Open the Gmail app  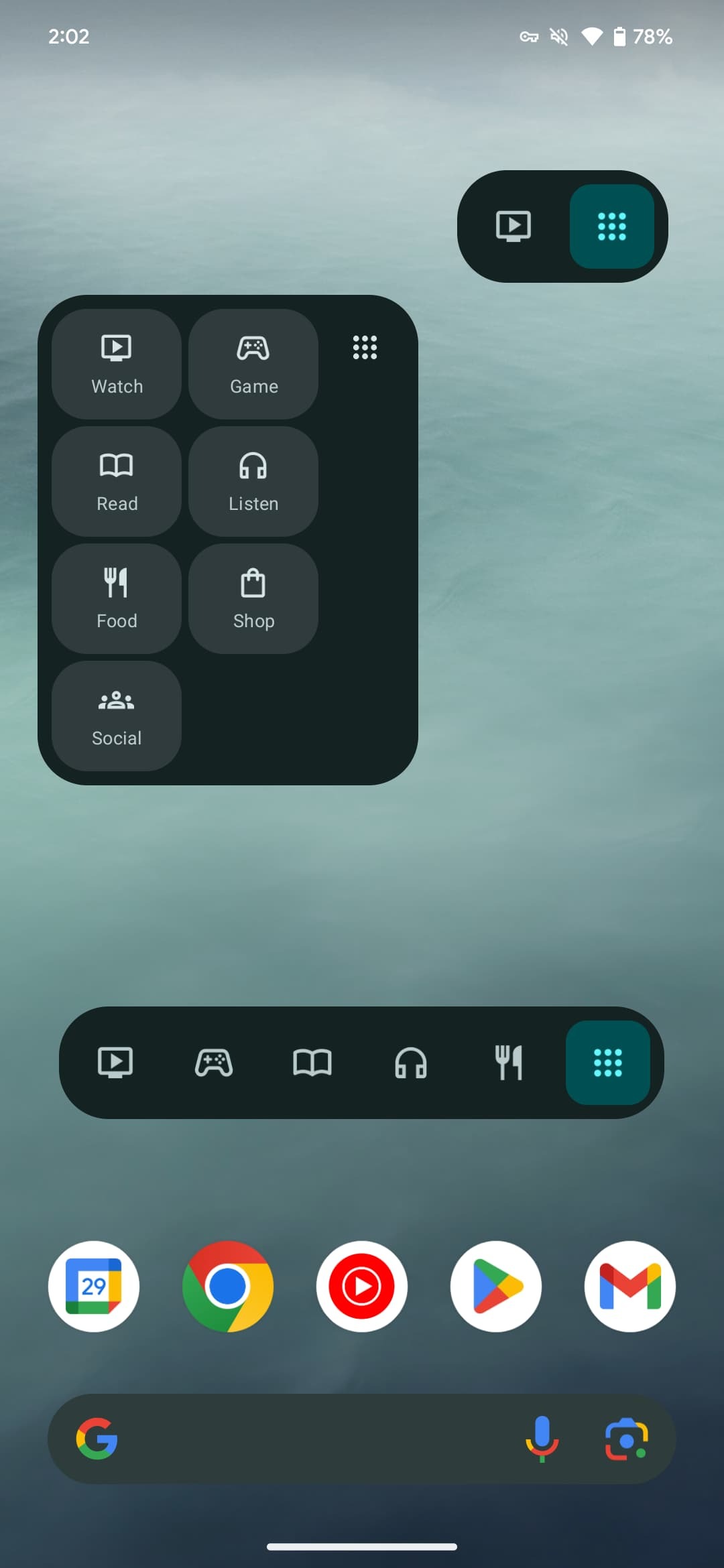coord(630,1287)
